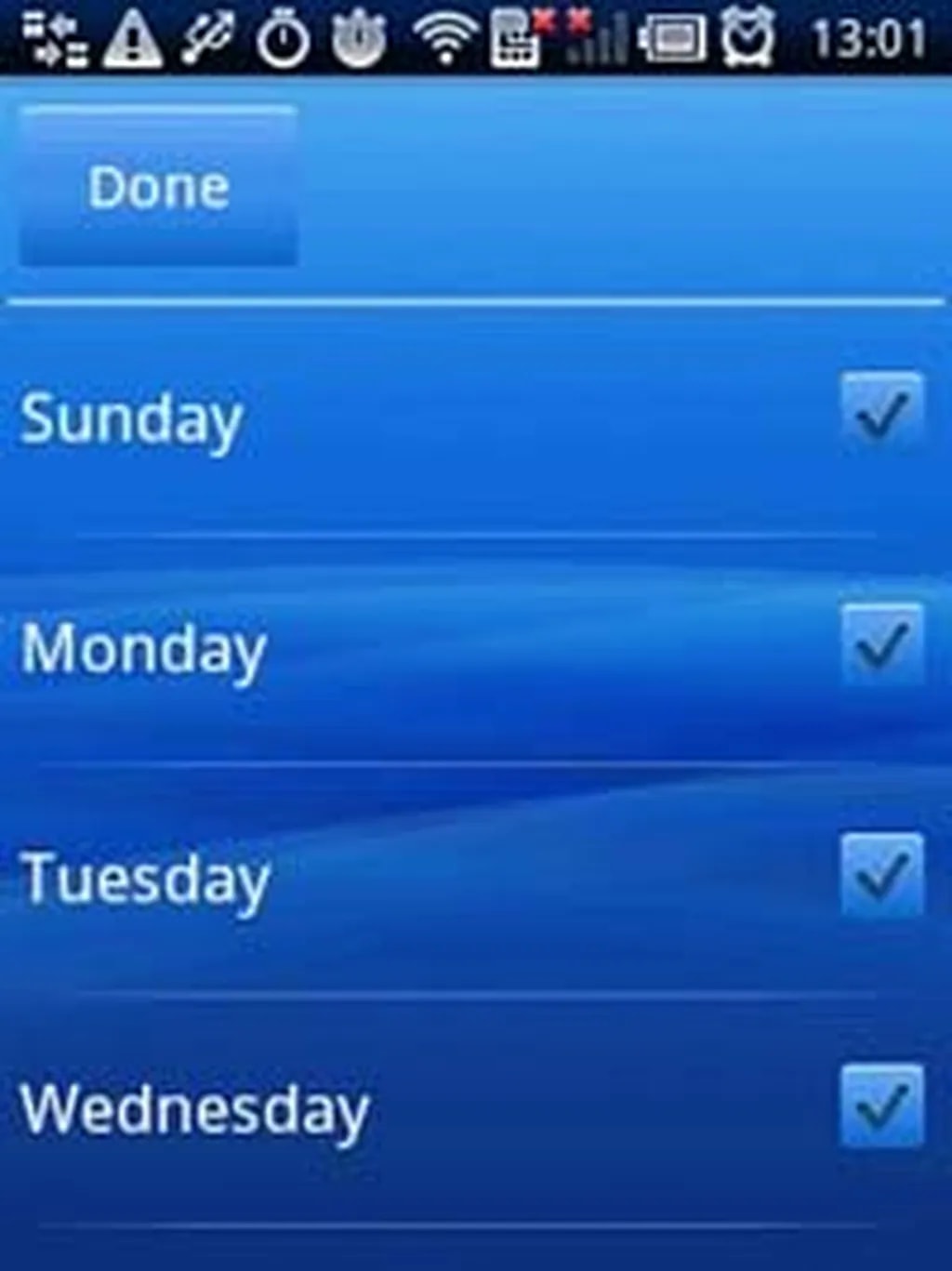Toggle the Monday checkbox off
The height and width of the screenshot is (1271, 952).
point(881,644)
